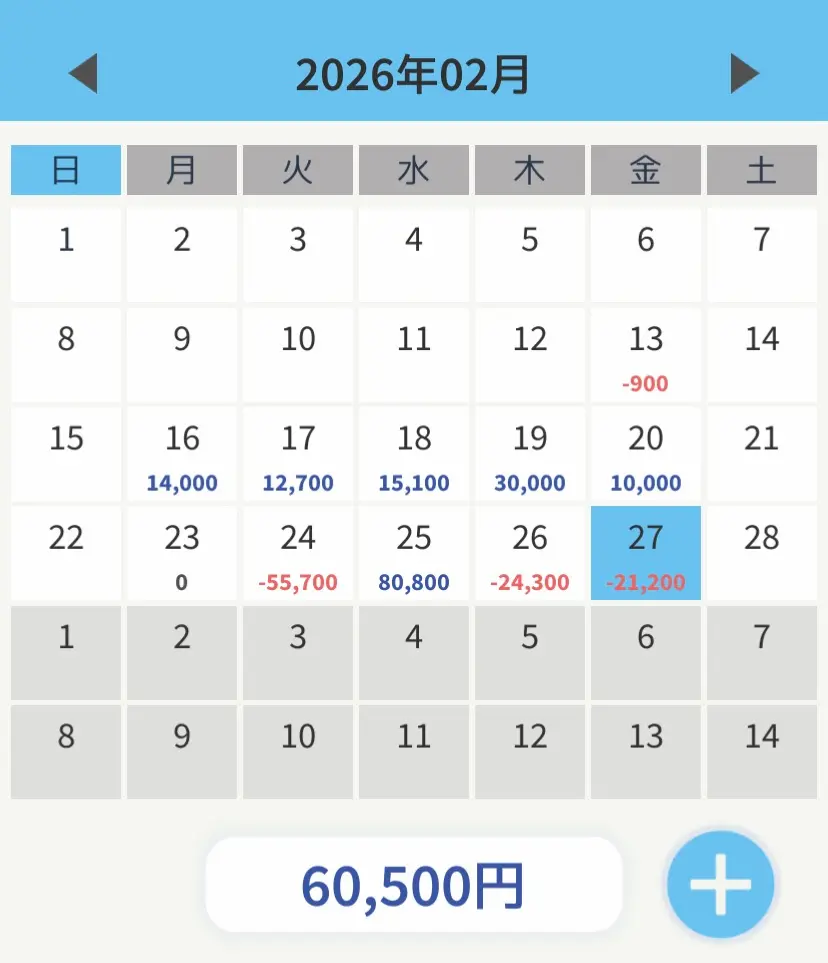The image size is (828, 963).
Task: Select the grayed March 14 cell
Action: tap(762, 737)
